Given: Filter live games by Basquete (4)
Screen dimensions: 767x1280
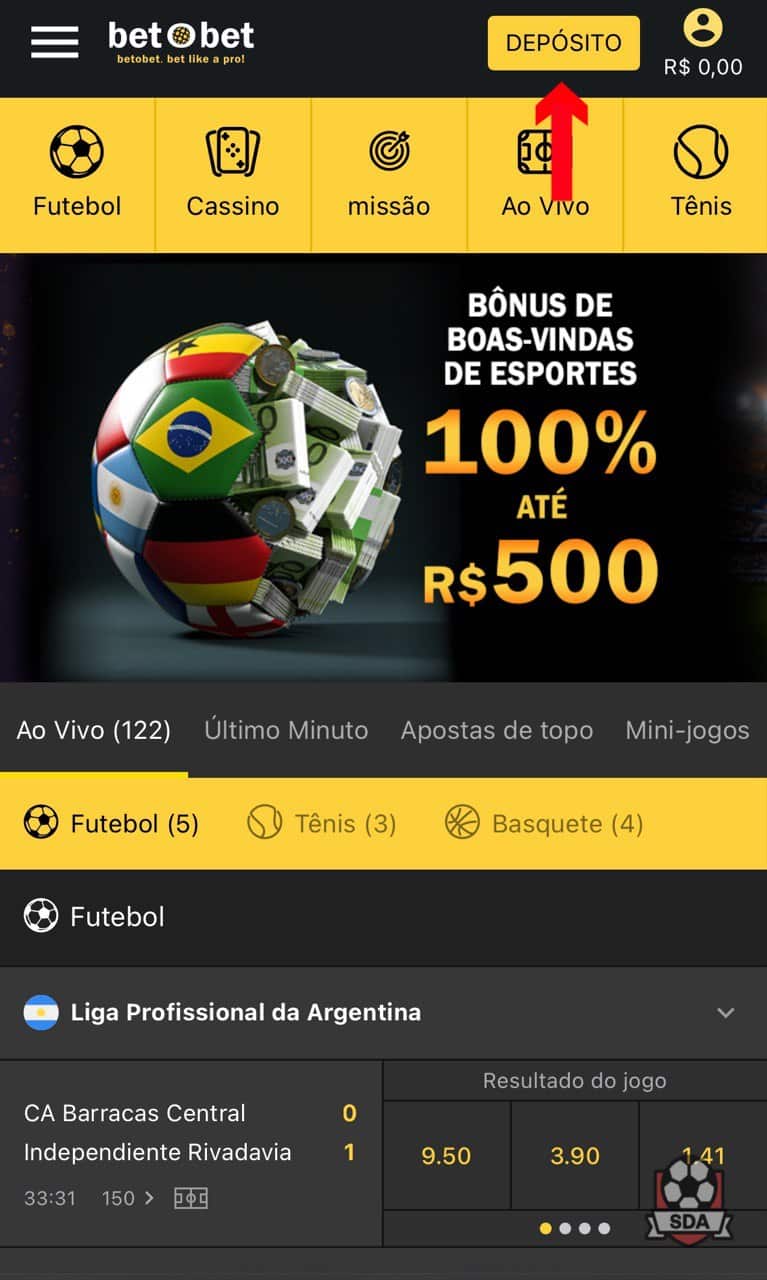Looking at the screenshot, I should click(544, 824).
